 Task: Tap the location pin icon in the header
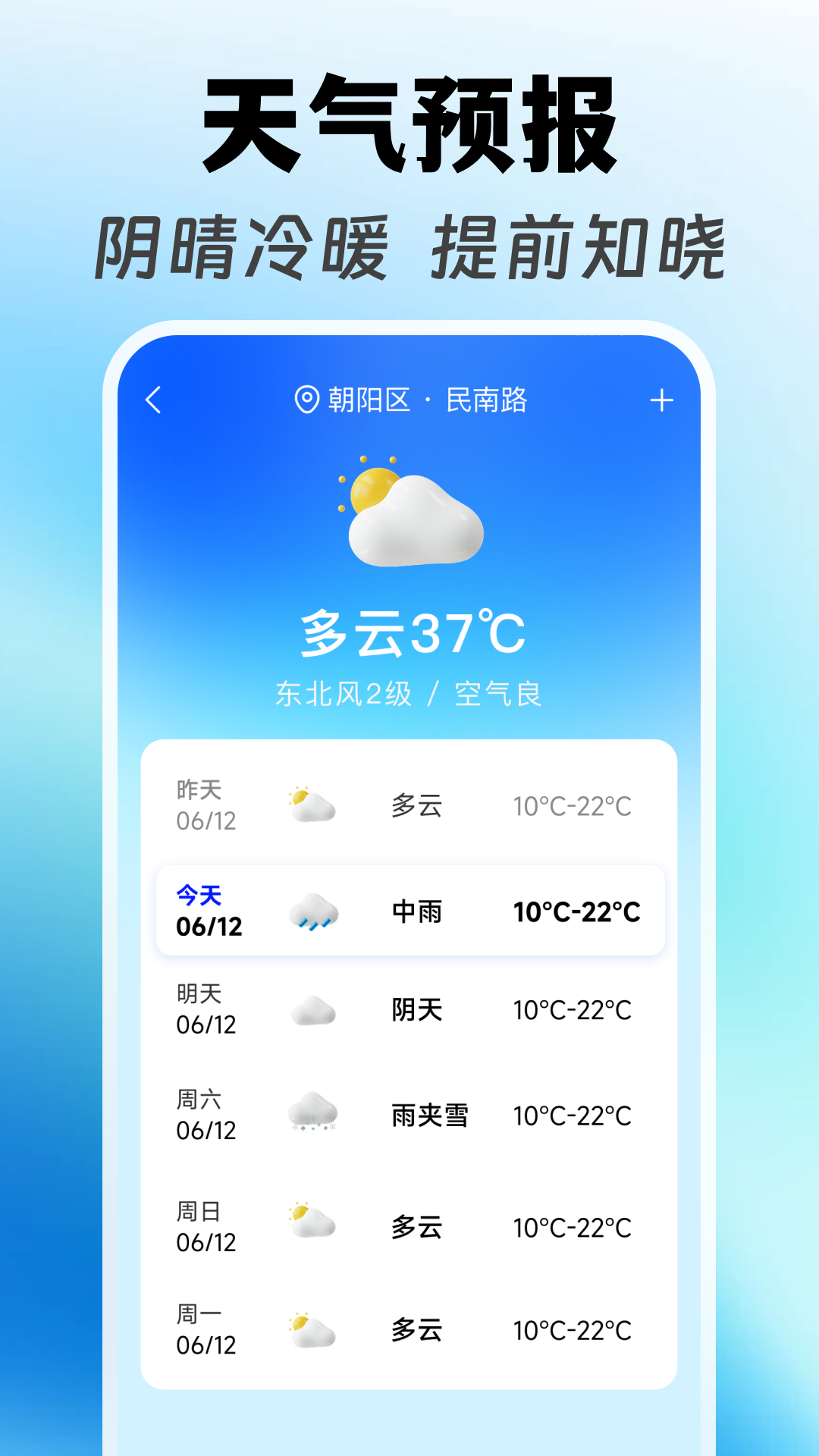pyautogui.click(x=307, y=400)
